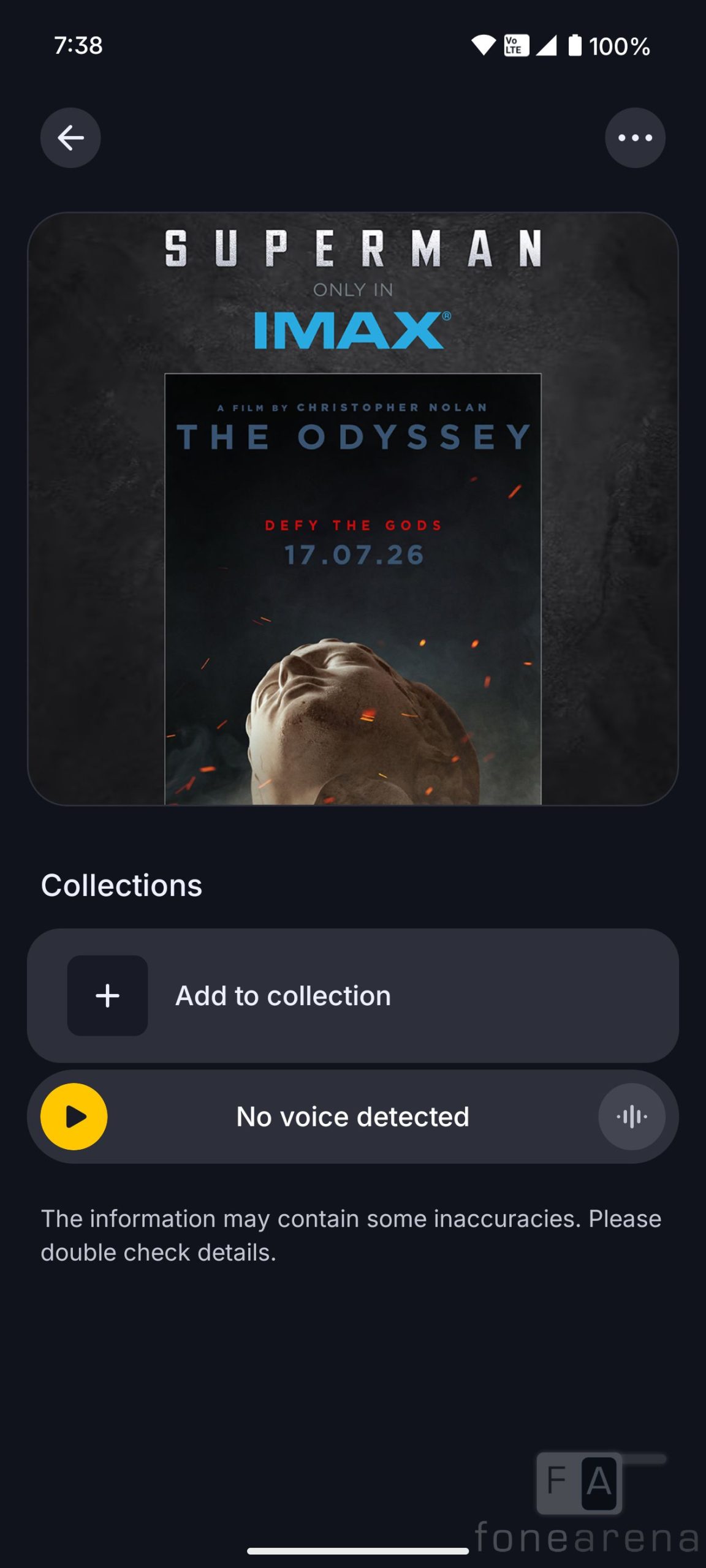Open the three-dot overflow menu
The image size is (706, 1568).
[x=635, y=138]
